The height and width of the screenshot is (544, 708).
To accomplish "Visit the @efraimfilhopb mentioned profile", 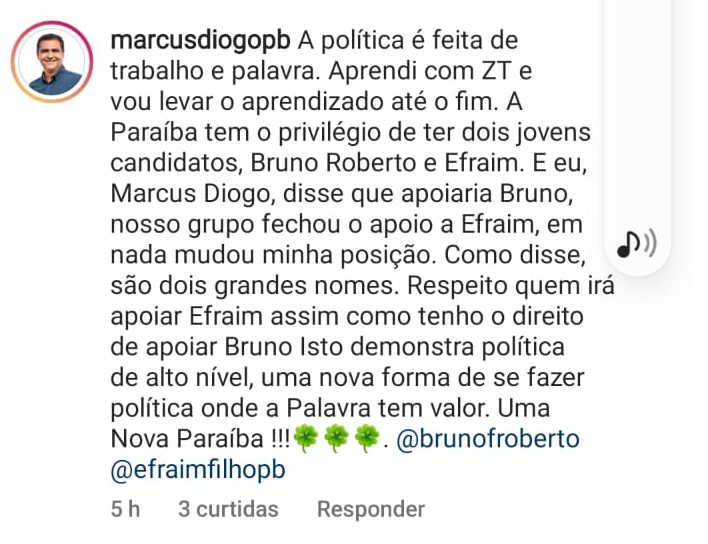I will point(199,471).
